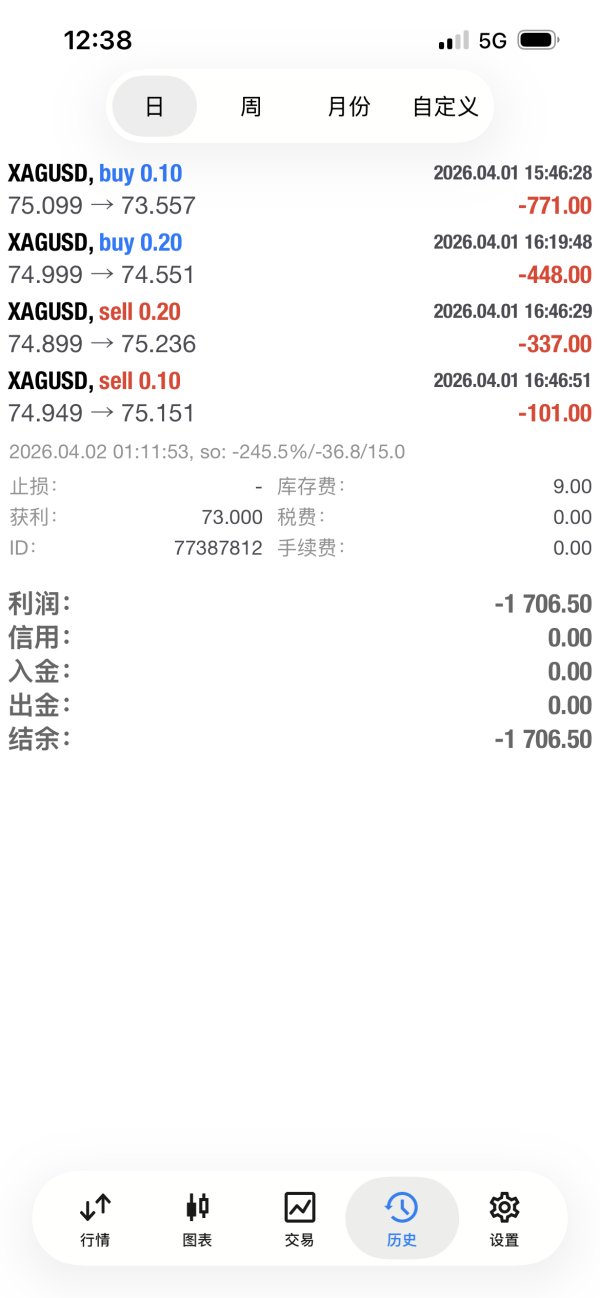Switch to the 月份 period filter
The height and width of the screenshot is (1298, 600).
click(348, 106)
